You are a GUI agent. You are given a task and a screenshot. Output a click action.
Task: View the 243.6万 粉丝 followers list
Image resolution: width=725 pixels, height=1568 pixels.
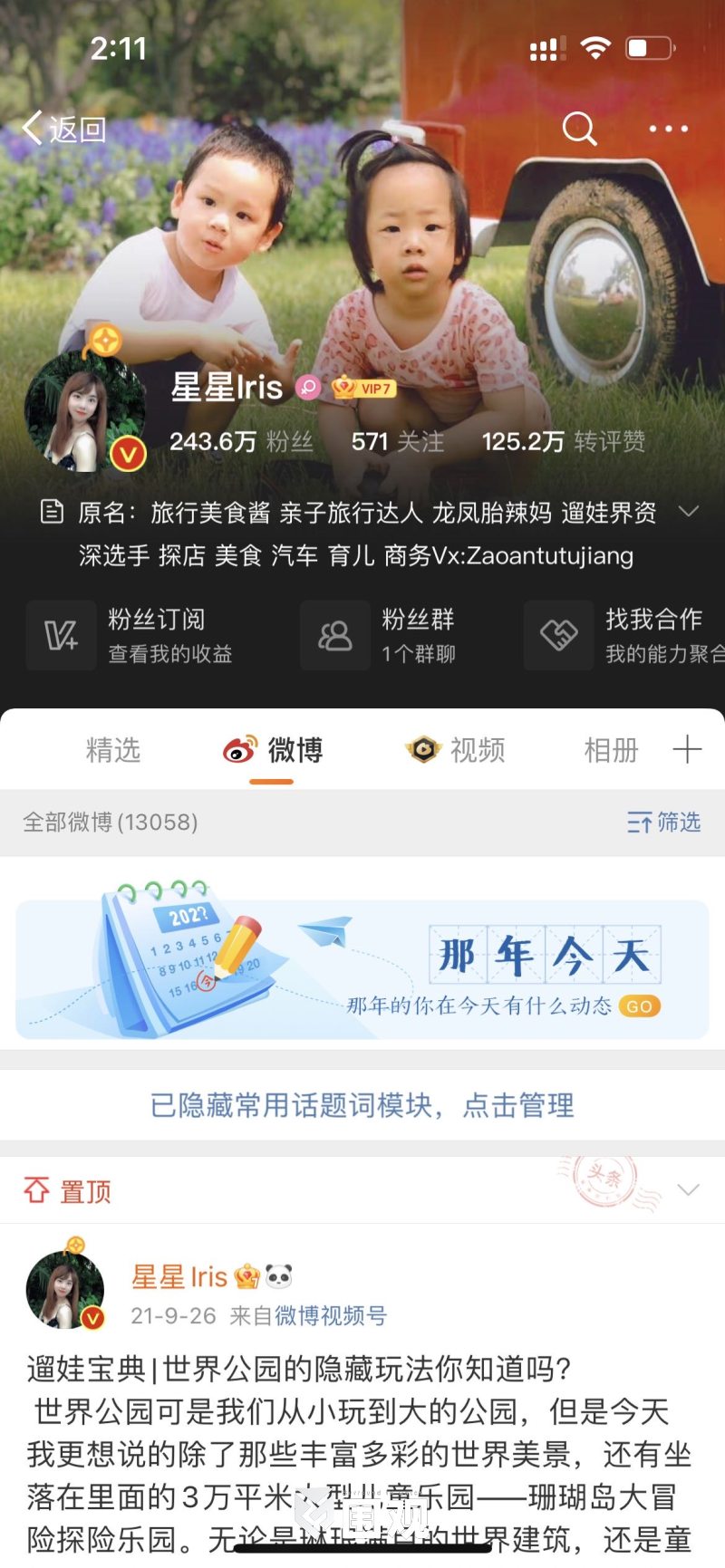241,442
